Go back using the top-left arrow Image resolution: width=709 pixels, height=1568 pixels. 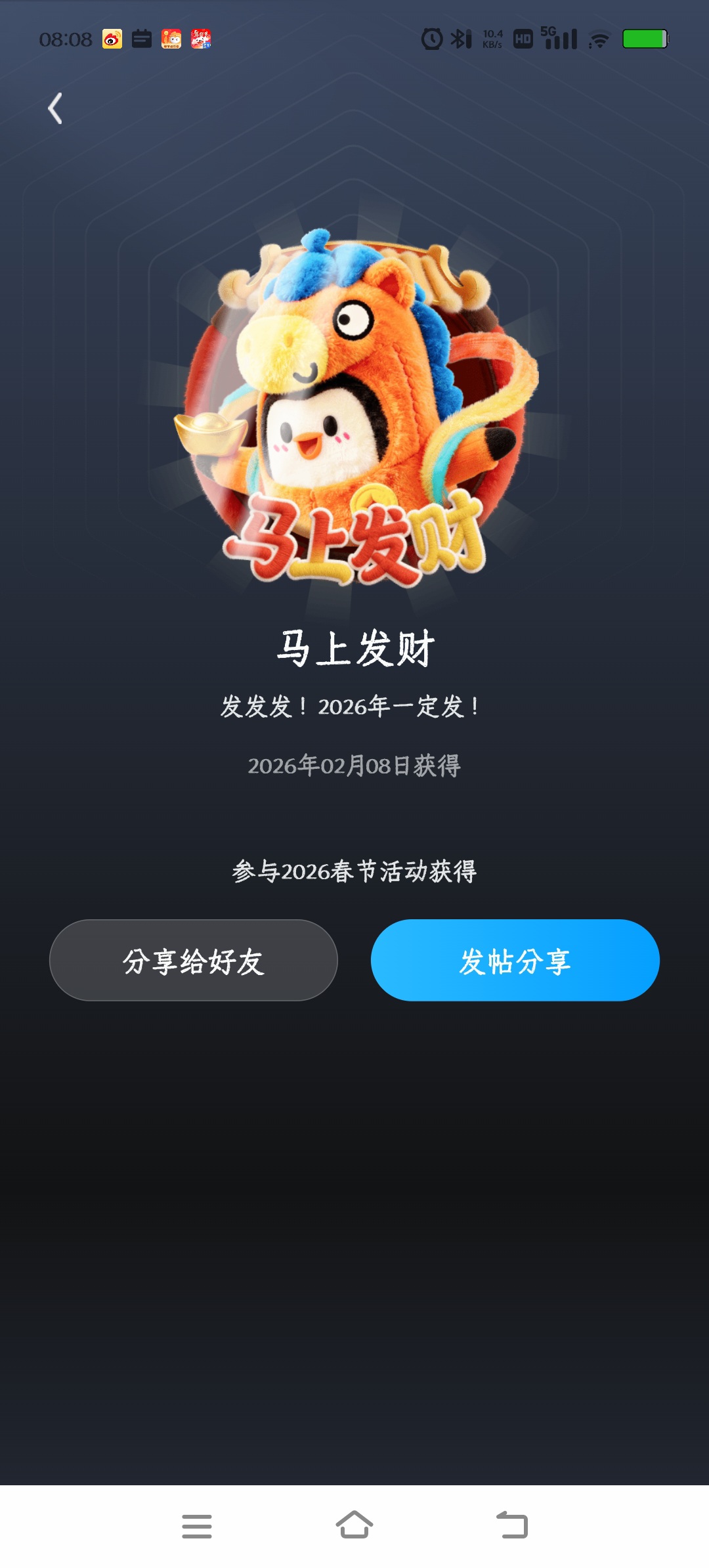pos(55,108)
